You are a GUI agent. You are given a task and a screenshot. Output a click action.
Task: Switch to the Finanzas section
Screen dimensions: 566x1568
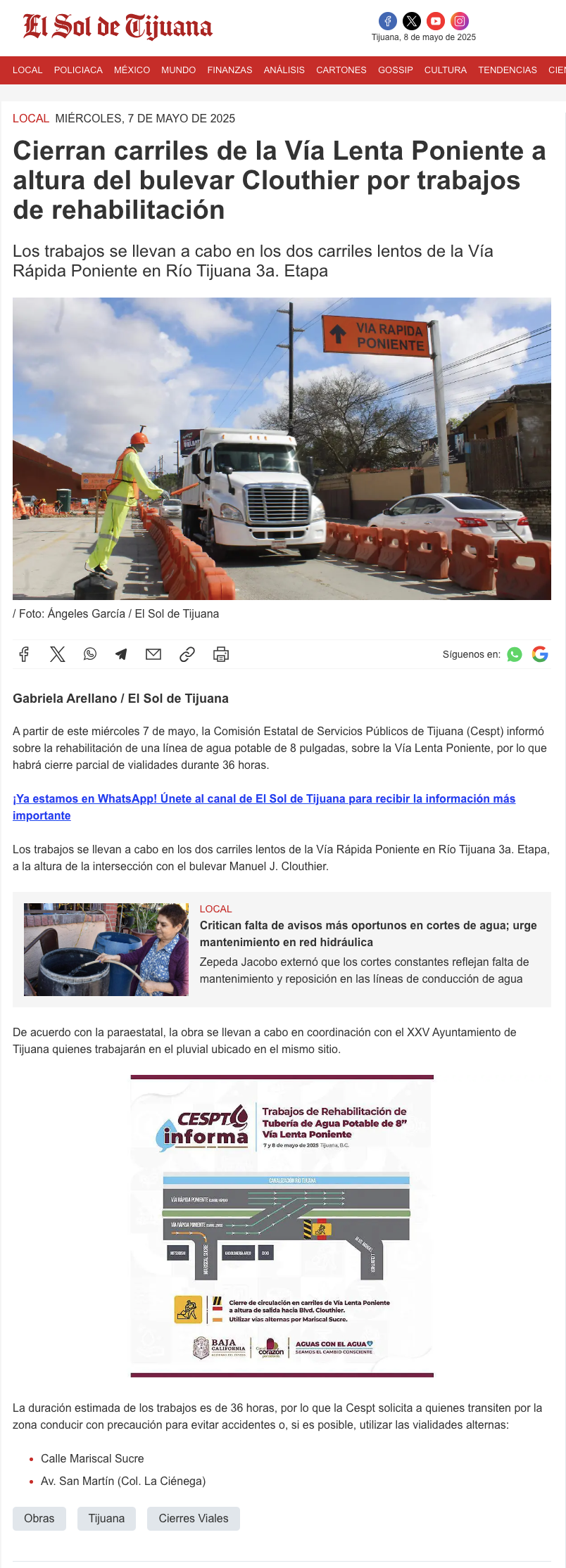coord(229,70)
